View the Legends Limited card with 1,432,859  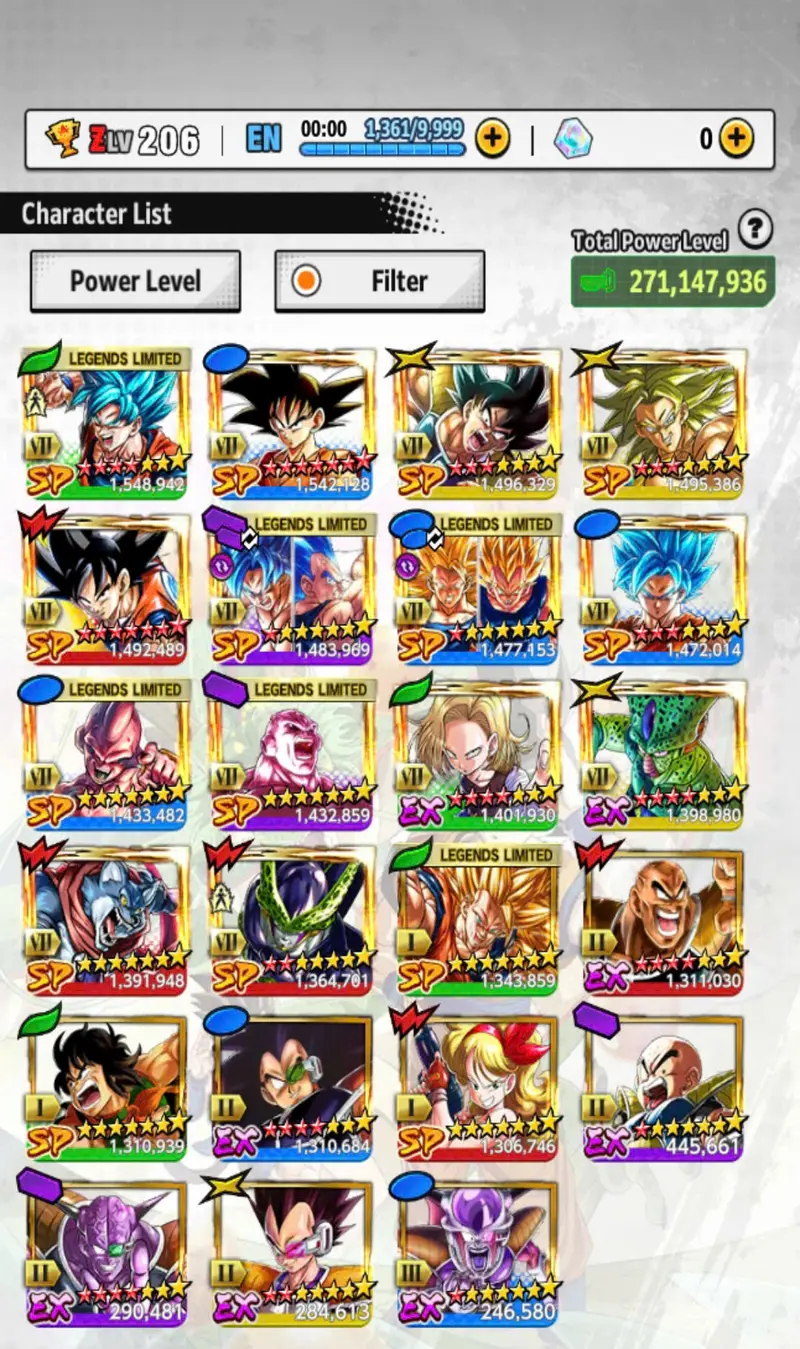(292, 754)
